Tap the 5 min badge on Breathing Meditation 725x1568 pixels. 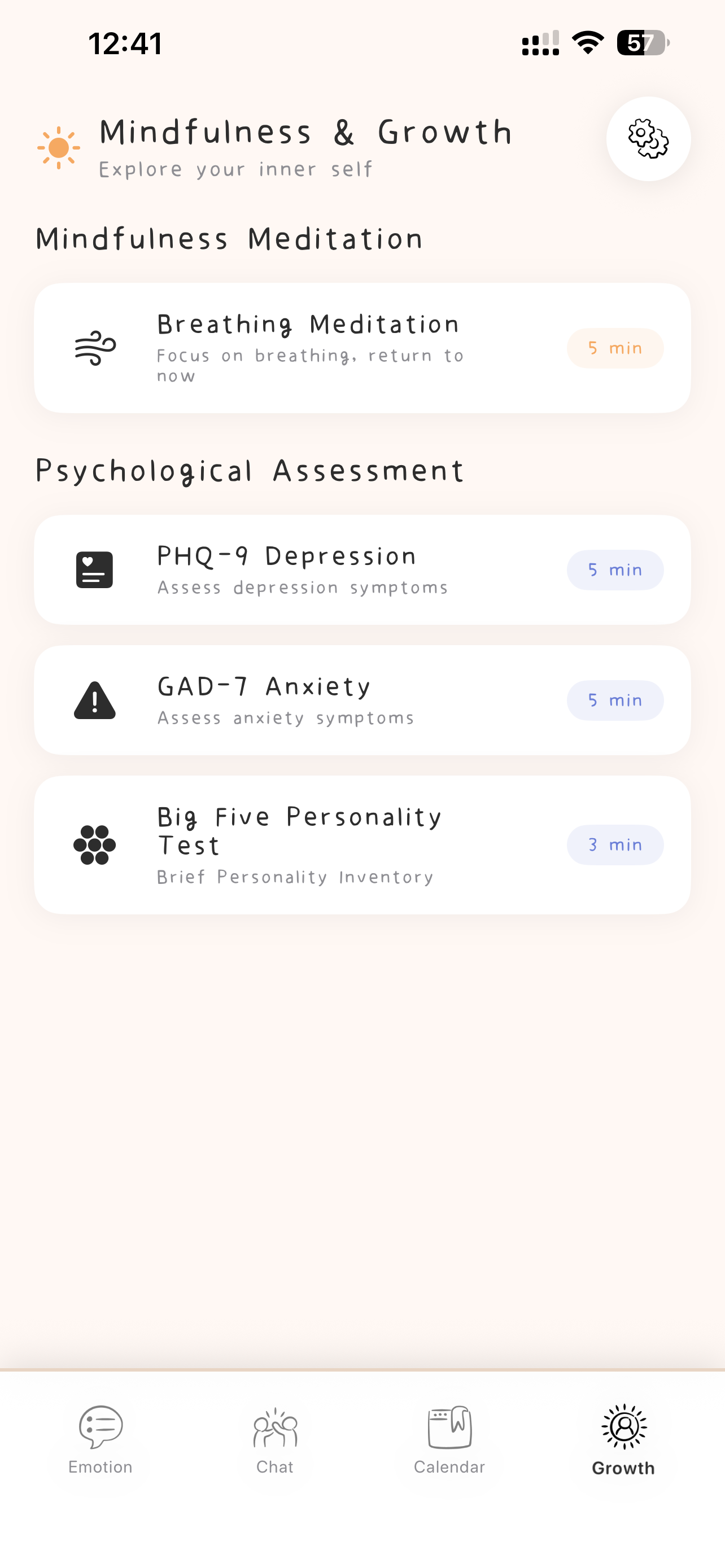pyautogui.click(x=614, y=348)
